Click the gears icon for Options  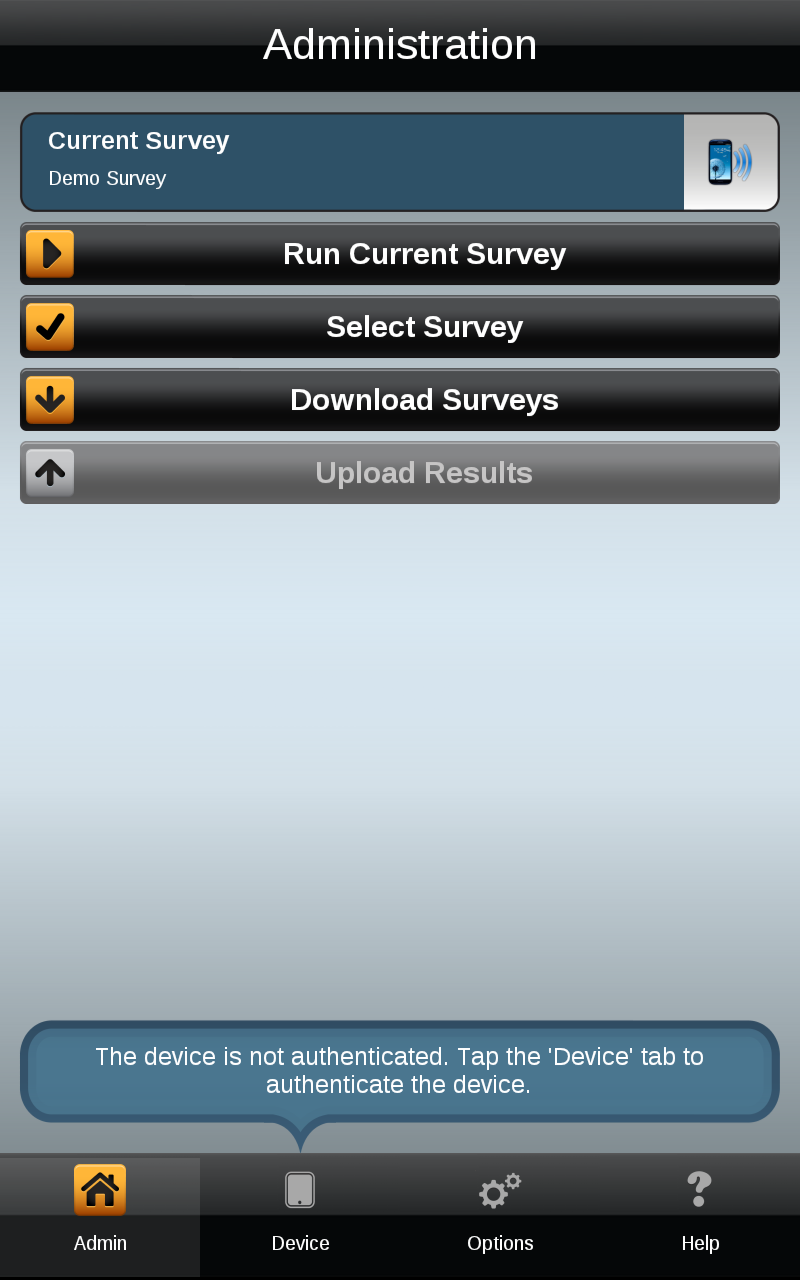[500, 1190]
